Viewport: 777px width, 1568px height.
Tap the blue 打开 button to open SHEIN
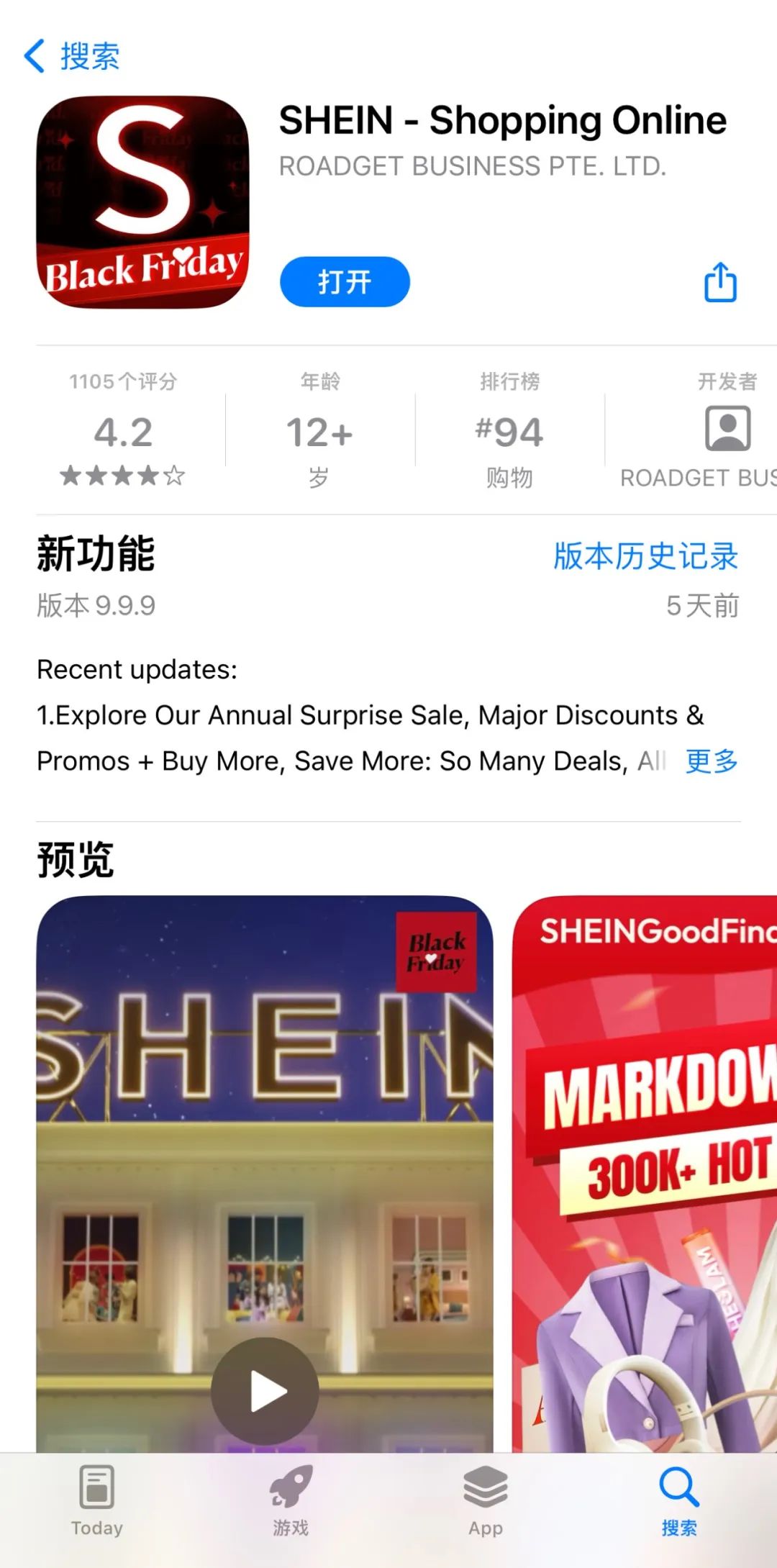344,282
